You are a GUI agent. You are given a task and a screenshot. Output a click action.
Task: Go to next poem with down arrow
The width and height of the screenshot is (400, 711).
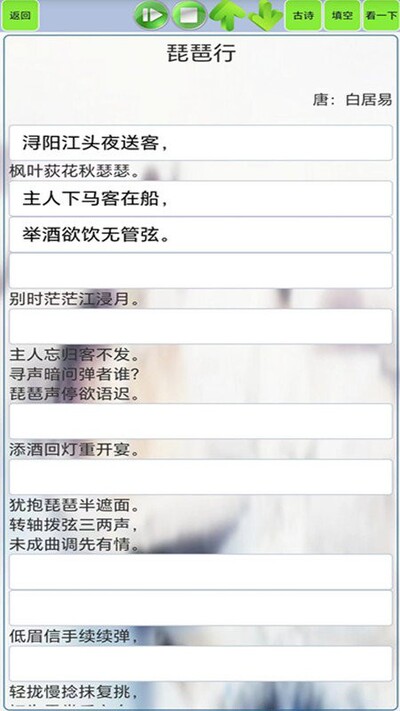(x=266, y=15)
